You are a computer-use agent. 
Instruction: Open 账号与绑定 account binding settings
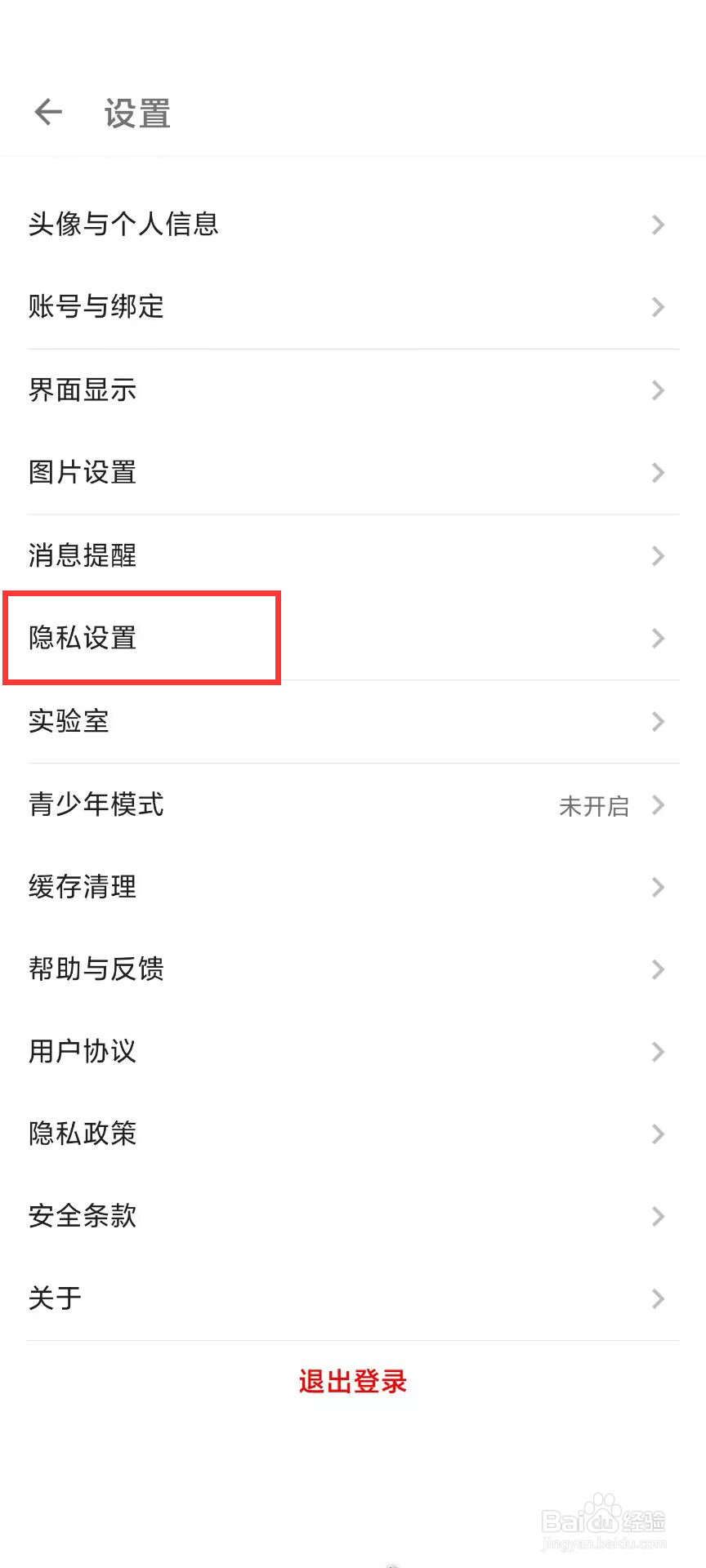(96, 308)
